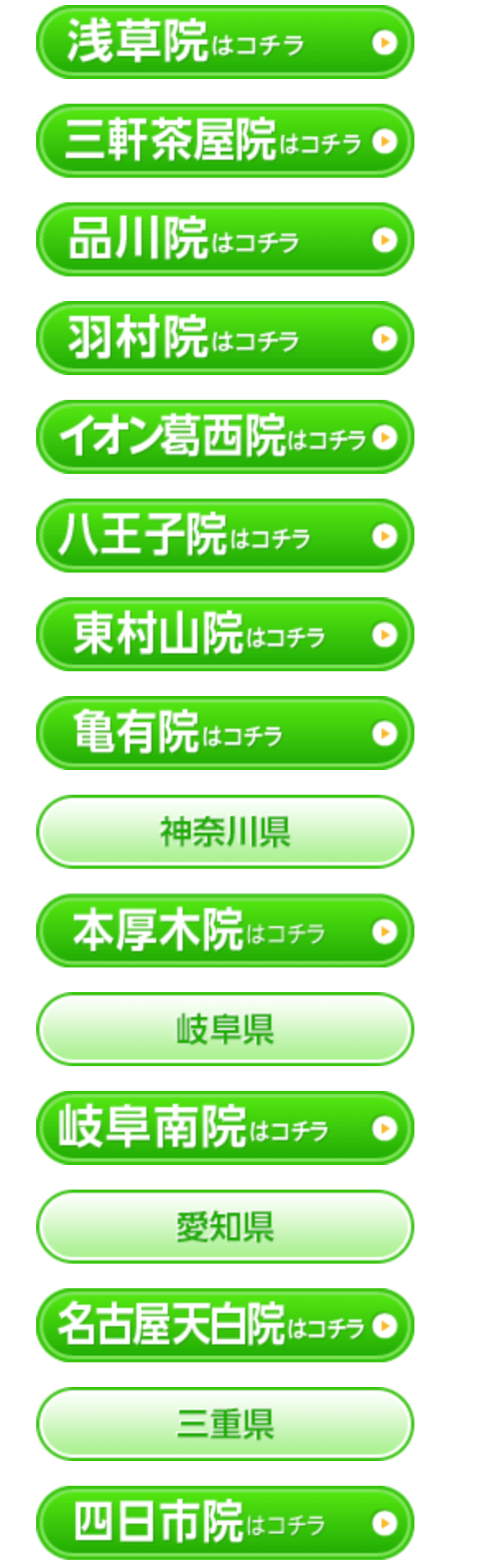The image size is (495, 1568).
Task: Tap the 東村山院はコチラ button
Action: (x=224, y=634)
